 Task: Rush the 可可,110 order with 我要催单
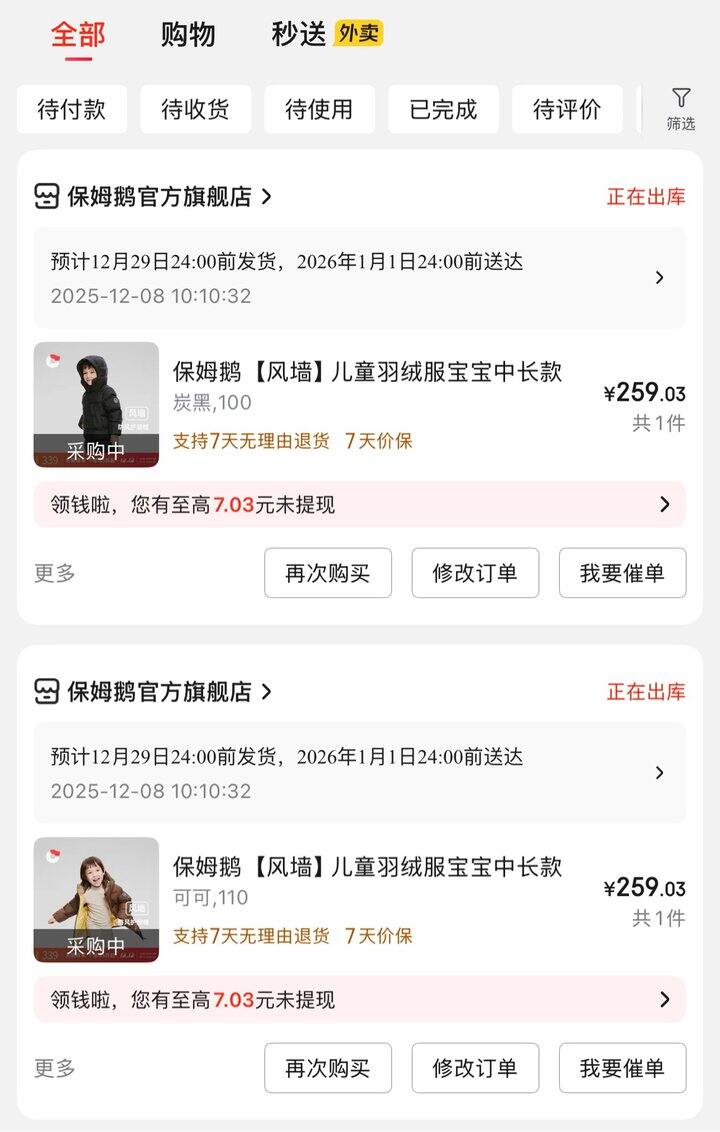(622, 1068)
